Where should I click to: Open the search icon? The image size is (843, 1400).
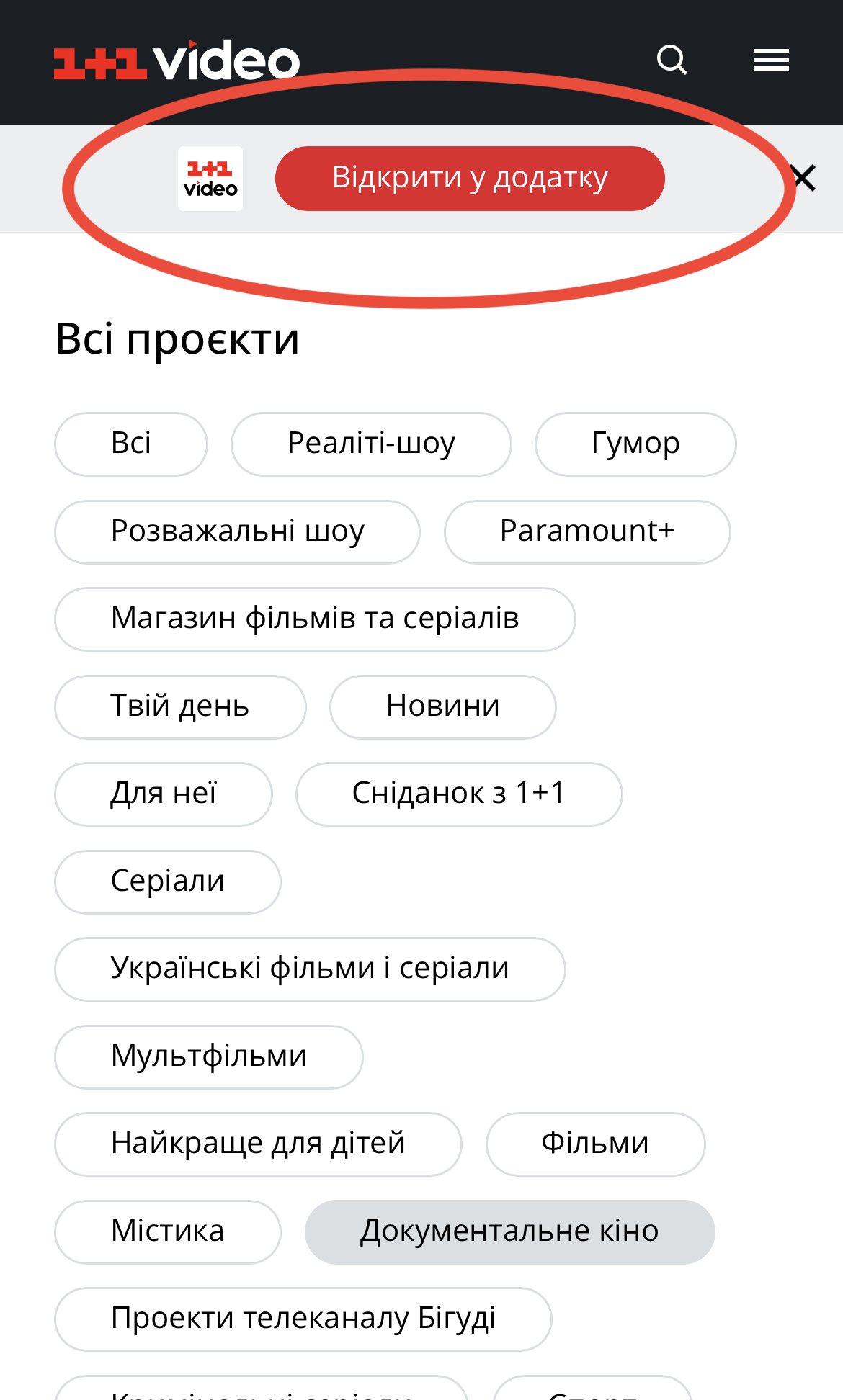[x=672, y=60]
